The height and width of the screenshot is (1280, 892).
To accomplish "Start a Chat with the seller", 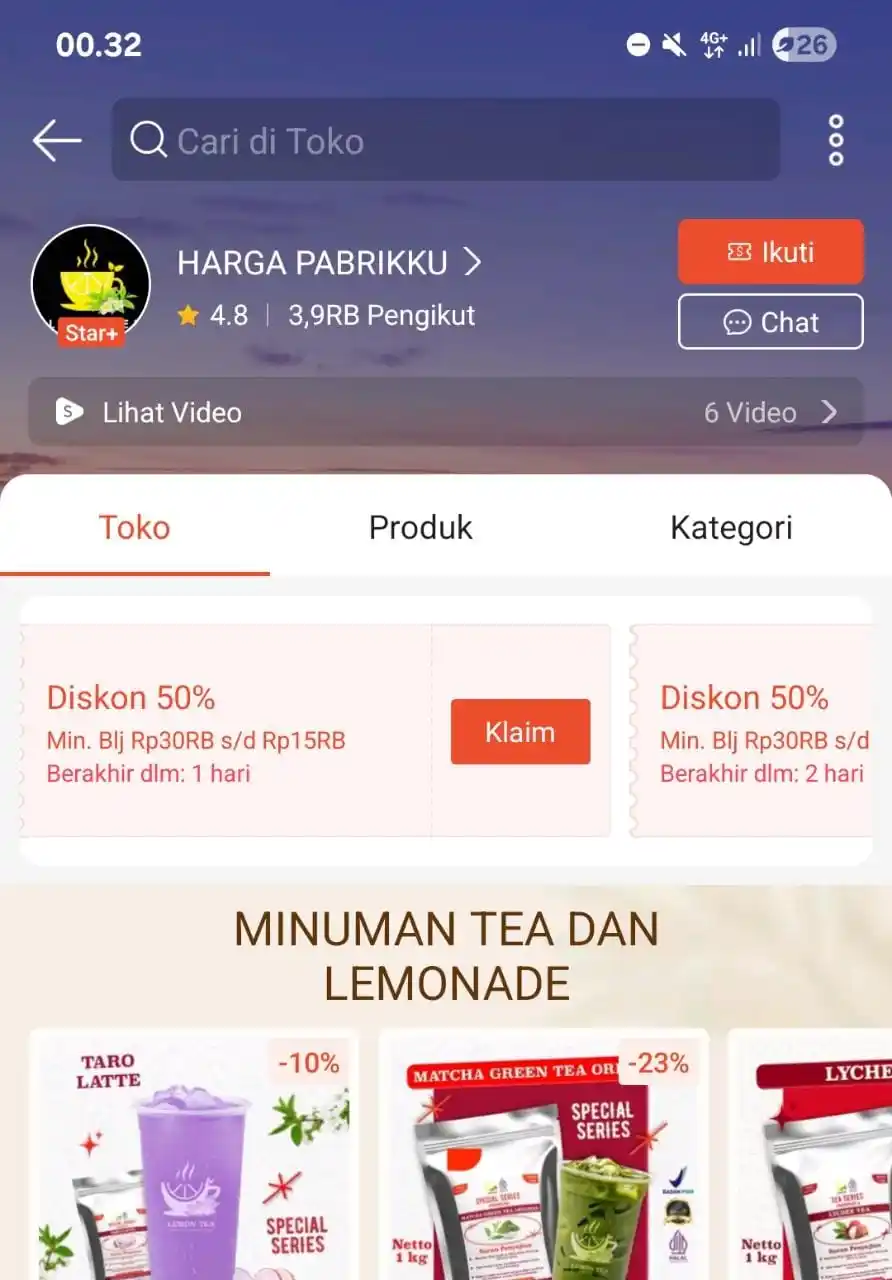I will pos(770,322).
